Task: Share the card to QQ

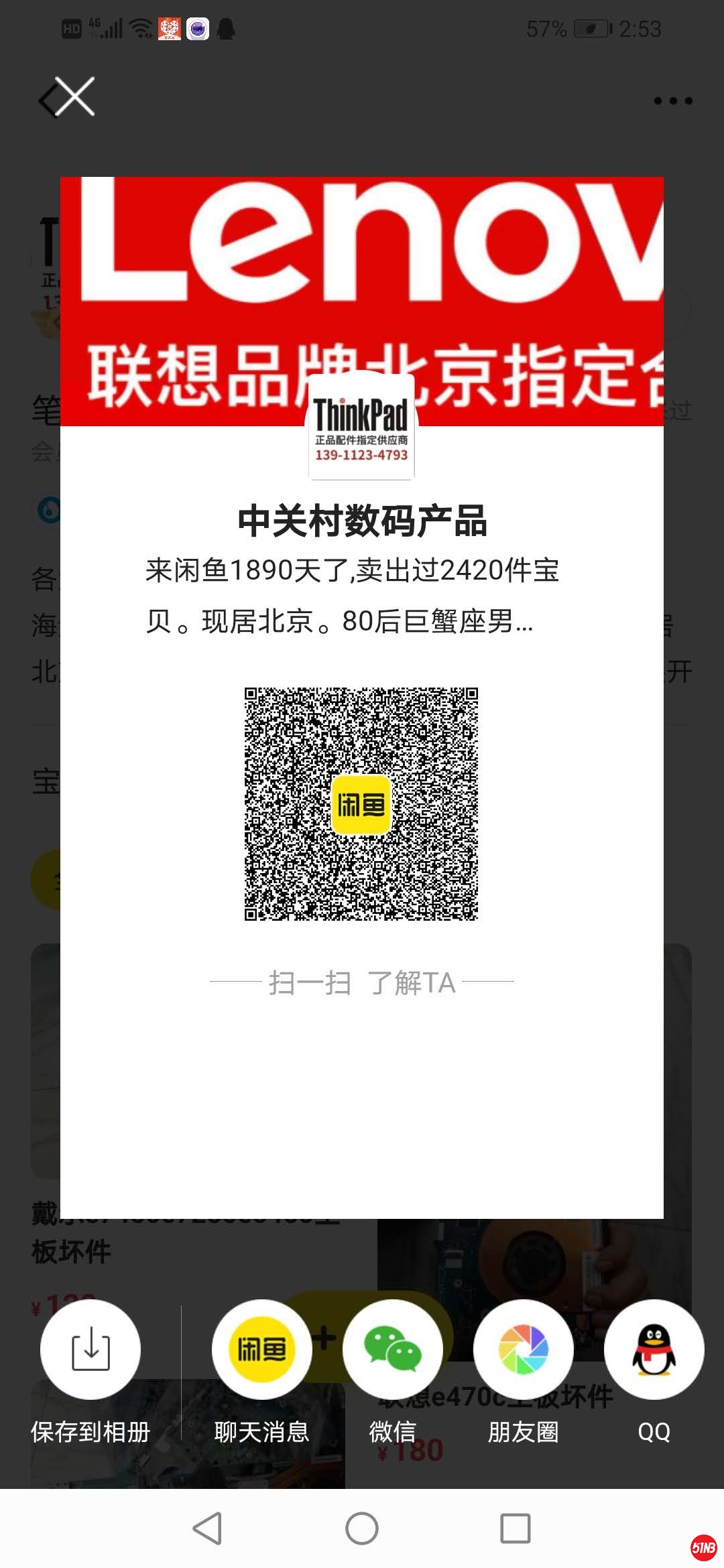Action: pos(654,1350)
